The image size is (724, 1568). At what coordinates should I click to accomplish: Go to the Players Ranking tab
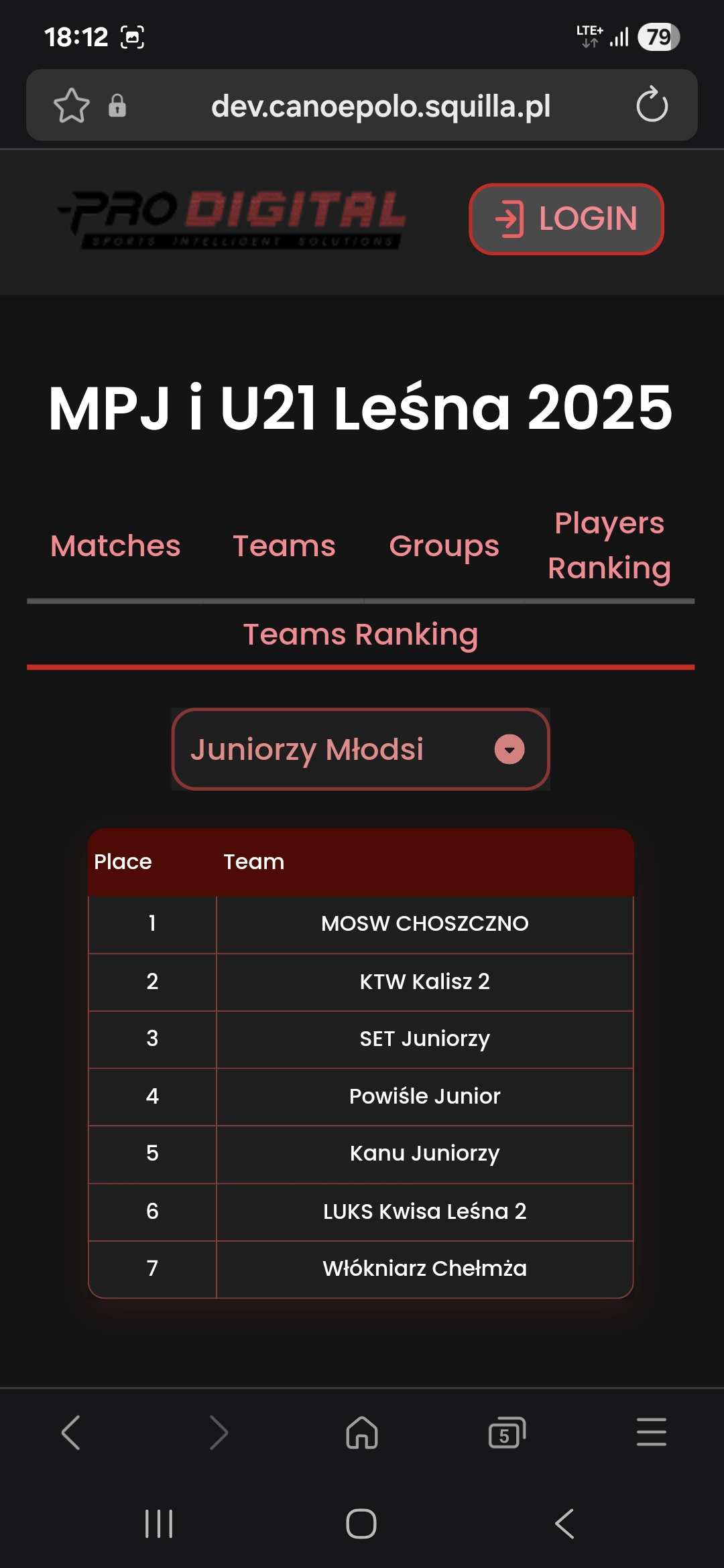point(609,545)
